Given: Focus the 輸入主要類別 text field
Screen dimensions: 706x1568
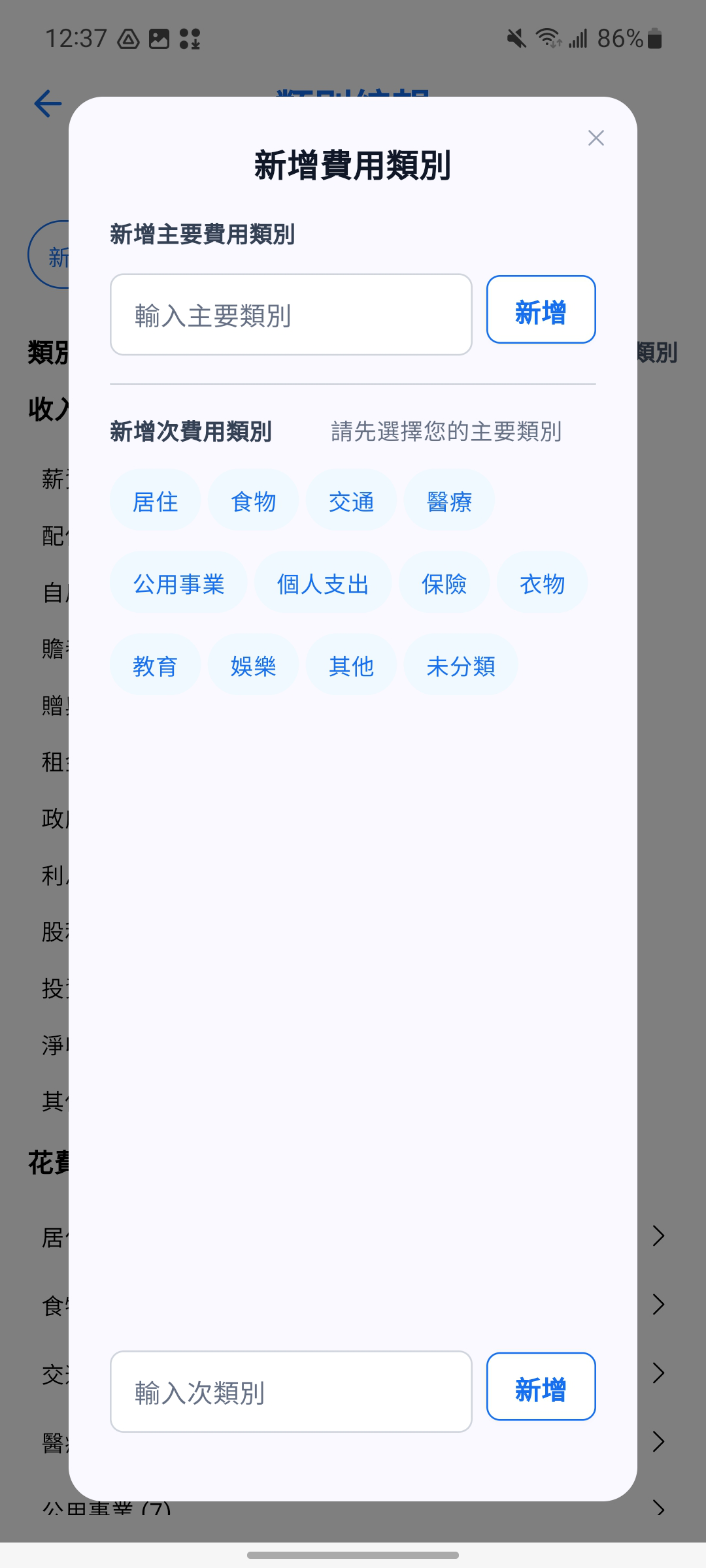Looking at the screenshot, I should pyautogui.click(x=291, y=315).
